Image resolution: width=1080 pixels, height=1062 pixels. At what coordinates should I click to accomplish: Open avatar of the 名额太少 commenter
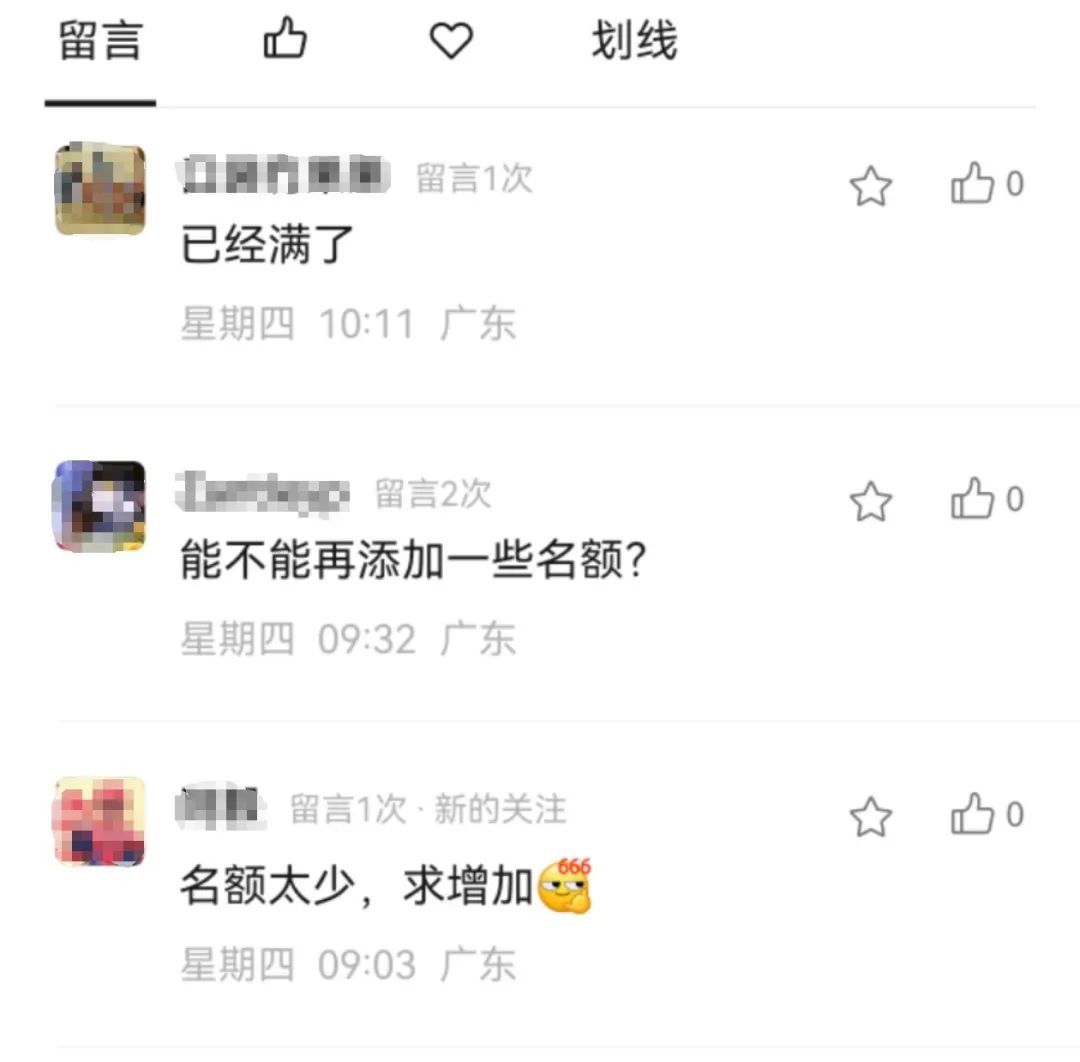pos(100,821)
